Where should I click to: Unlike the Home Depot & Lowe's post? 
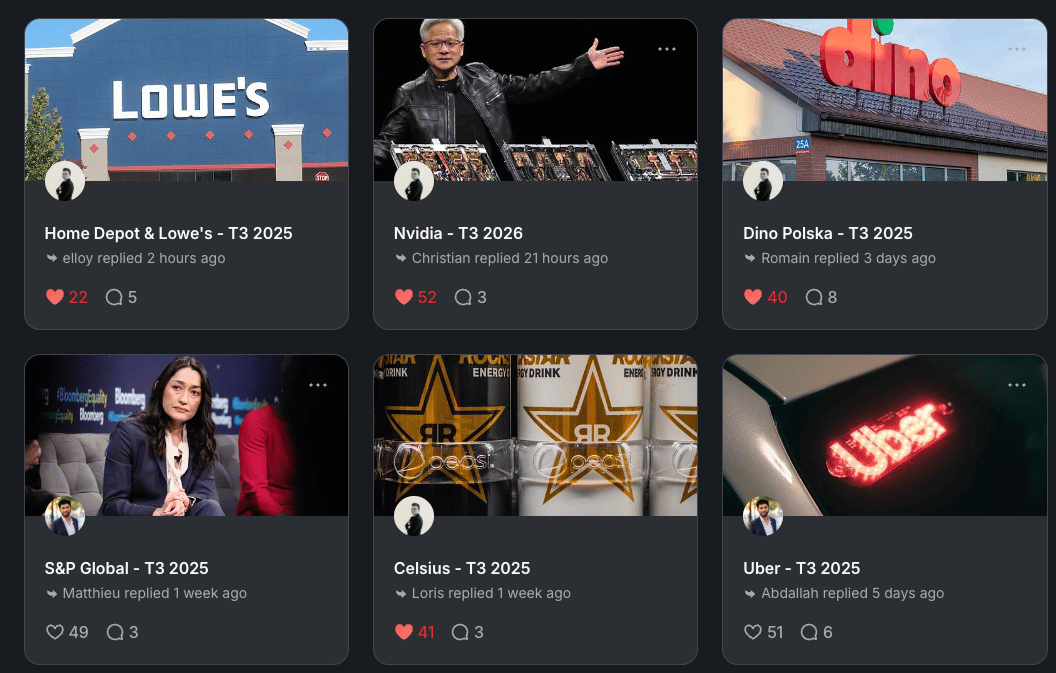pos(55,297)
